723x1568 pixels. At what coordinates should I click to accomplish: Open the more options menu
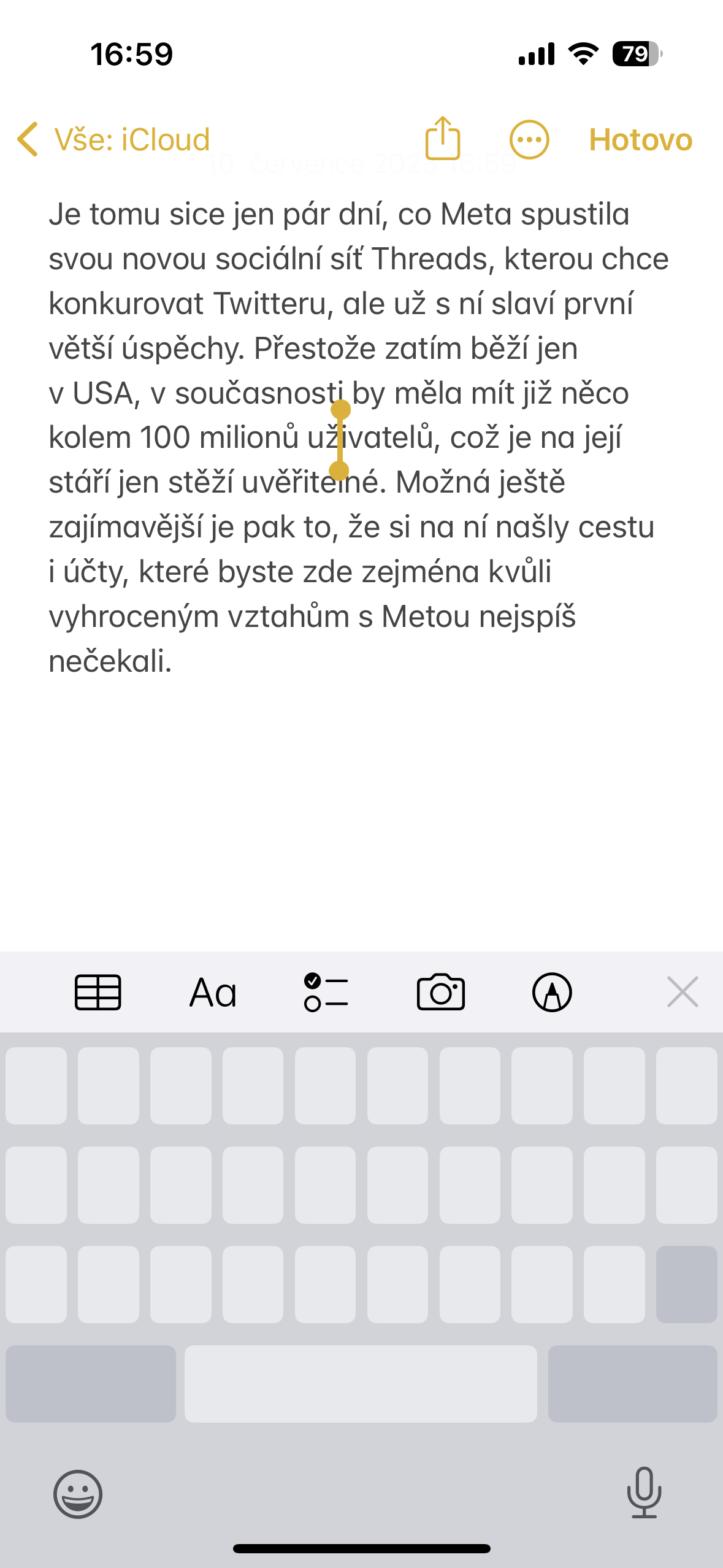click(x=529, y=140)
